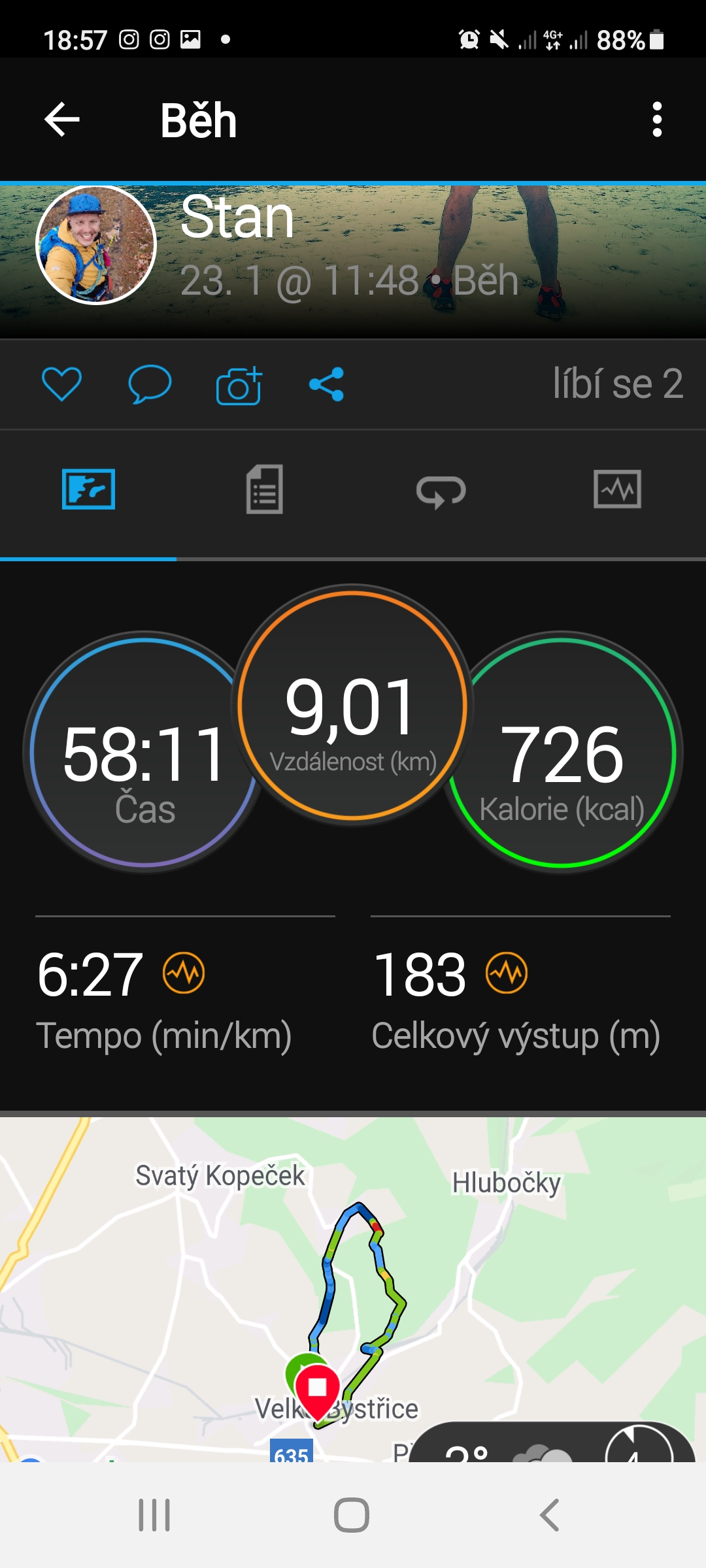Open comments via the speech bubble icon

[150, 384]
